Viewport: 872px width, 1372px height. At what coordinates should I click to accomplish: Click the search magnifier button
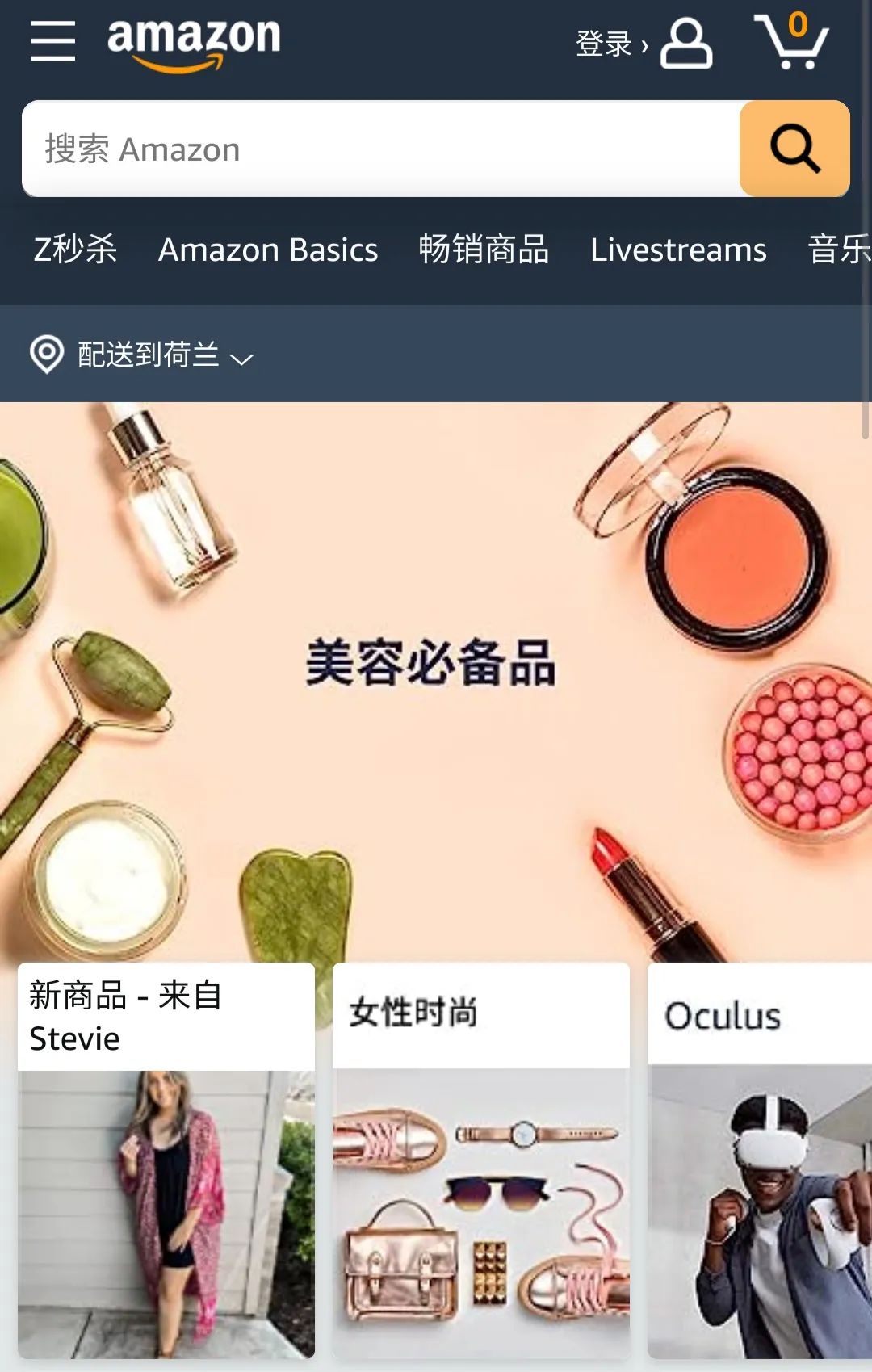[x=794, y=149]
